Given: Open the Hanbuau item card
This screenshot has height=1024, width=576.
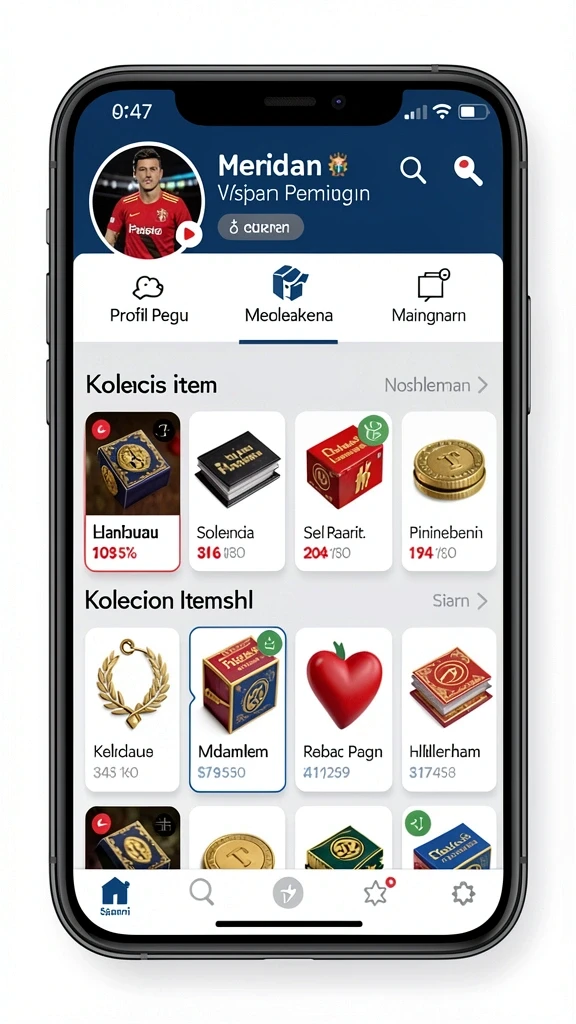Looking at the screenshot, I should tap(133, 491).
